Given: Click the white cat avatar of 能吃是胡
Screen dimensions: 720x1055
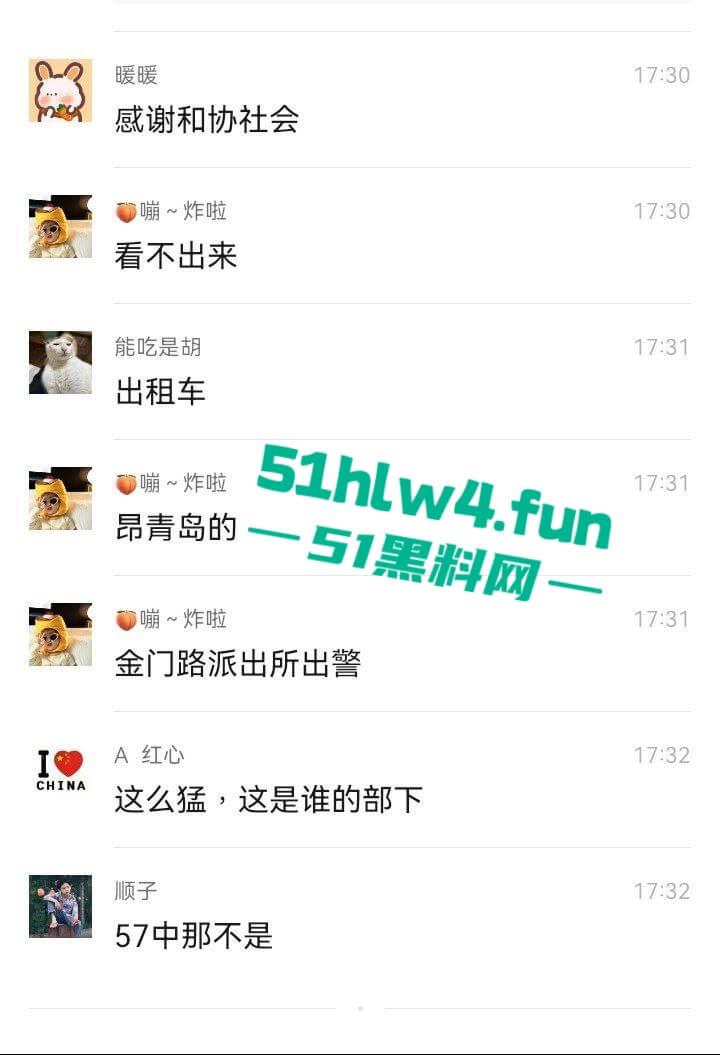Looking at the screenshot, I should pos(59,363).
